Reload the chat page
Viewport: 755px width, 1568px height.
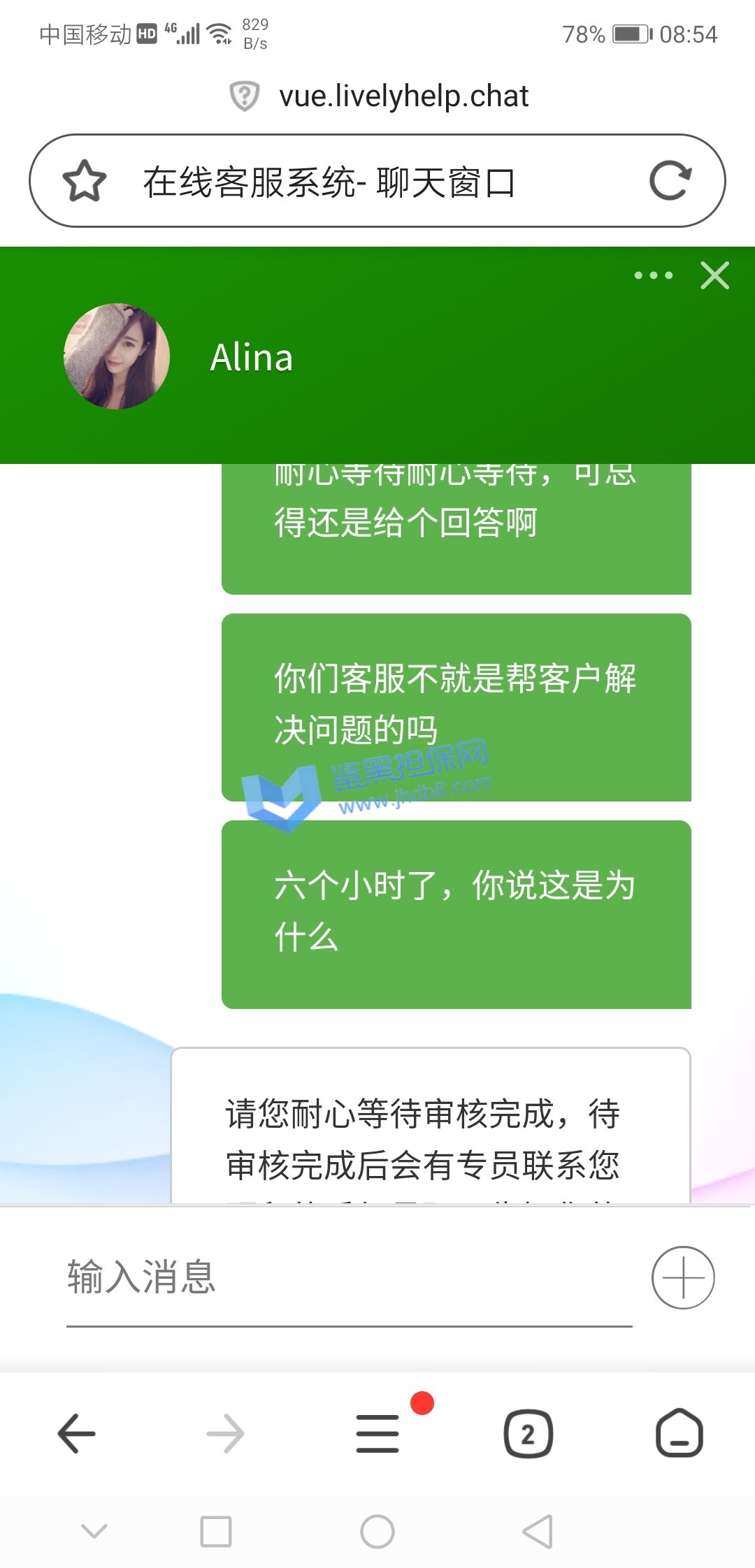point(670,181)
